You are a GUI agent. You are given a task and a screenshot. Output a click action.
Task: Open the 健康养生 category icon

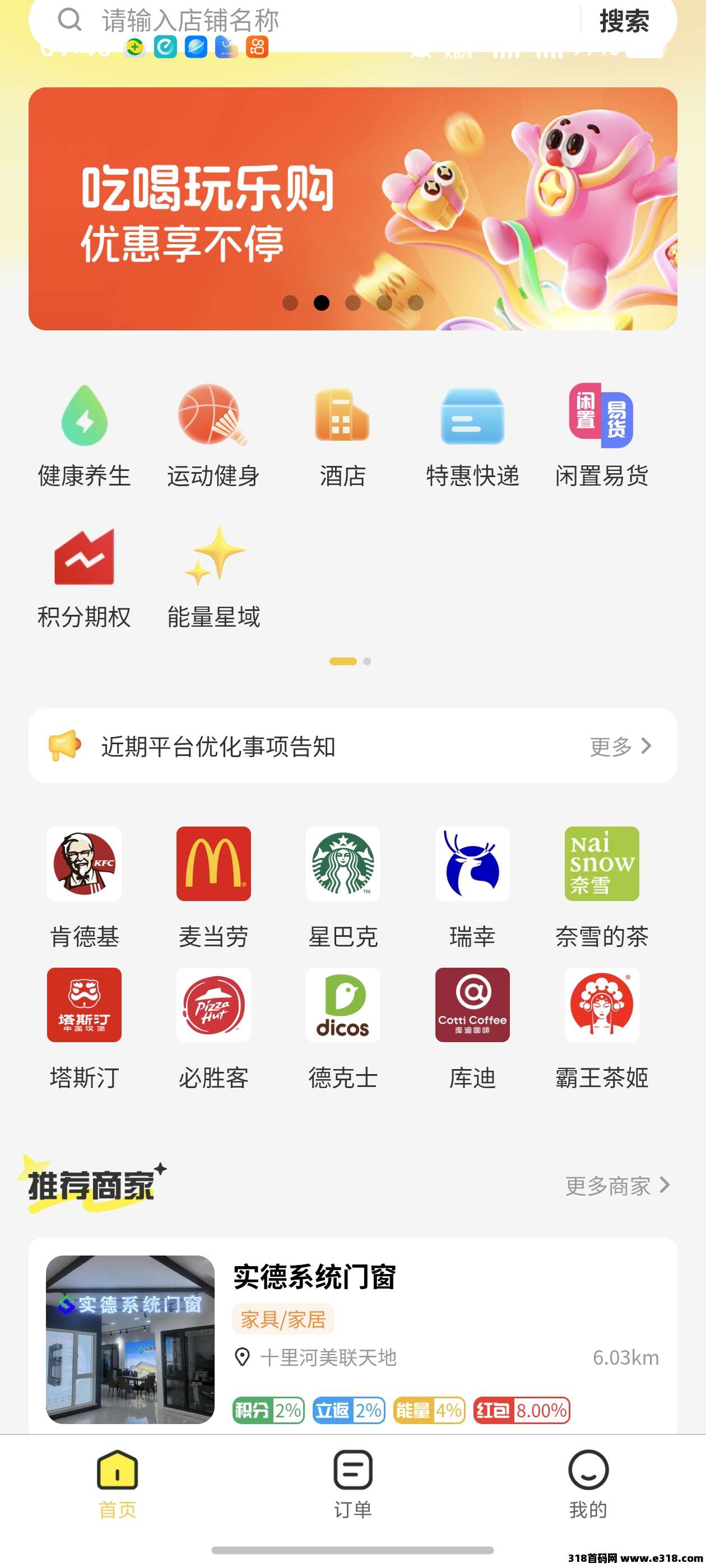tap(84, 420)
